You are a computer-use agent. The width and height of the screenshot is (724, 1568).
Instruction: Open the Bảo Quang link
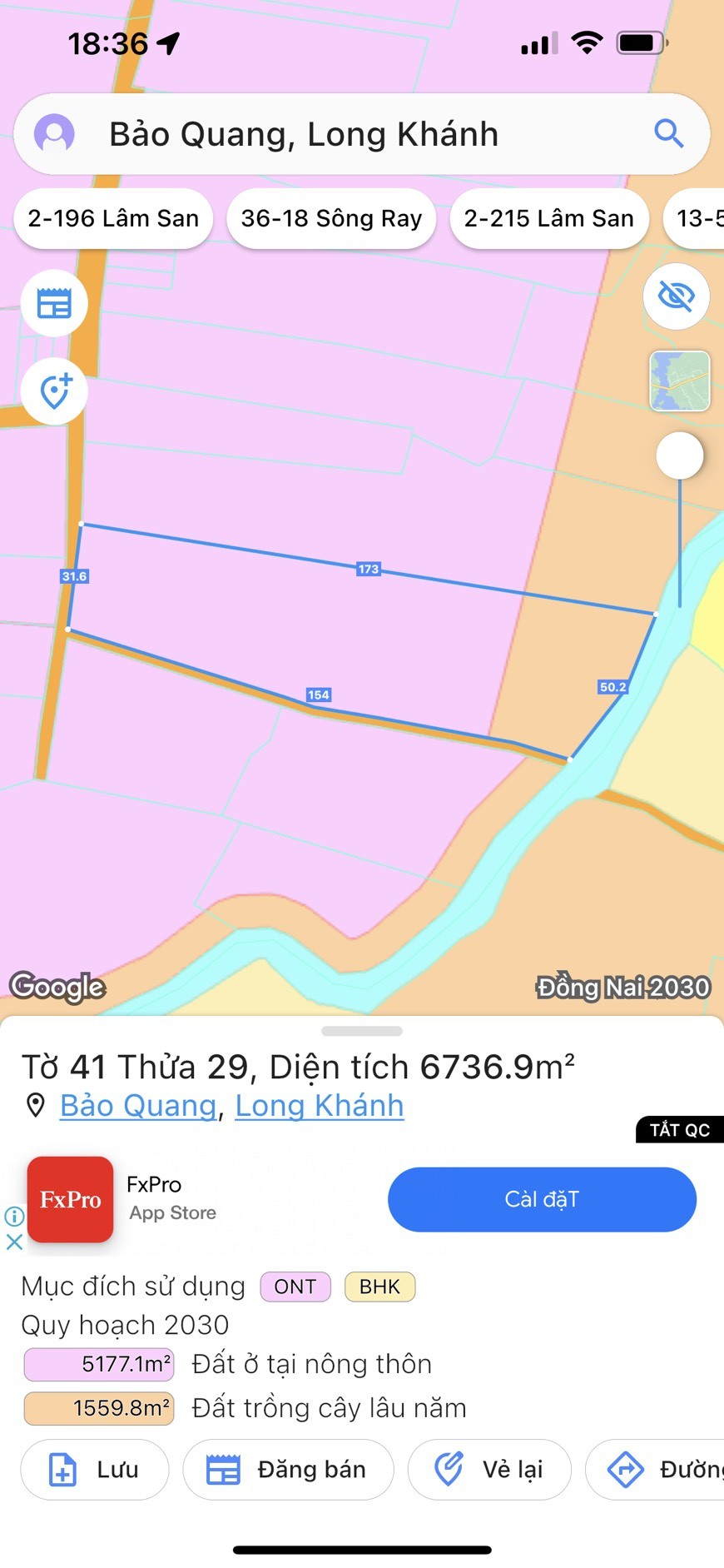click(138, 1106)
